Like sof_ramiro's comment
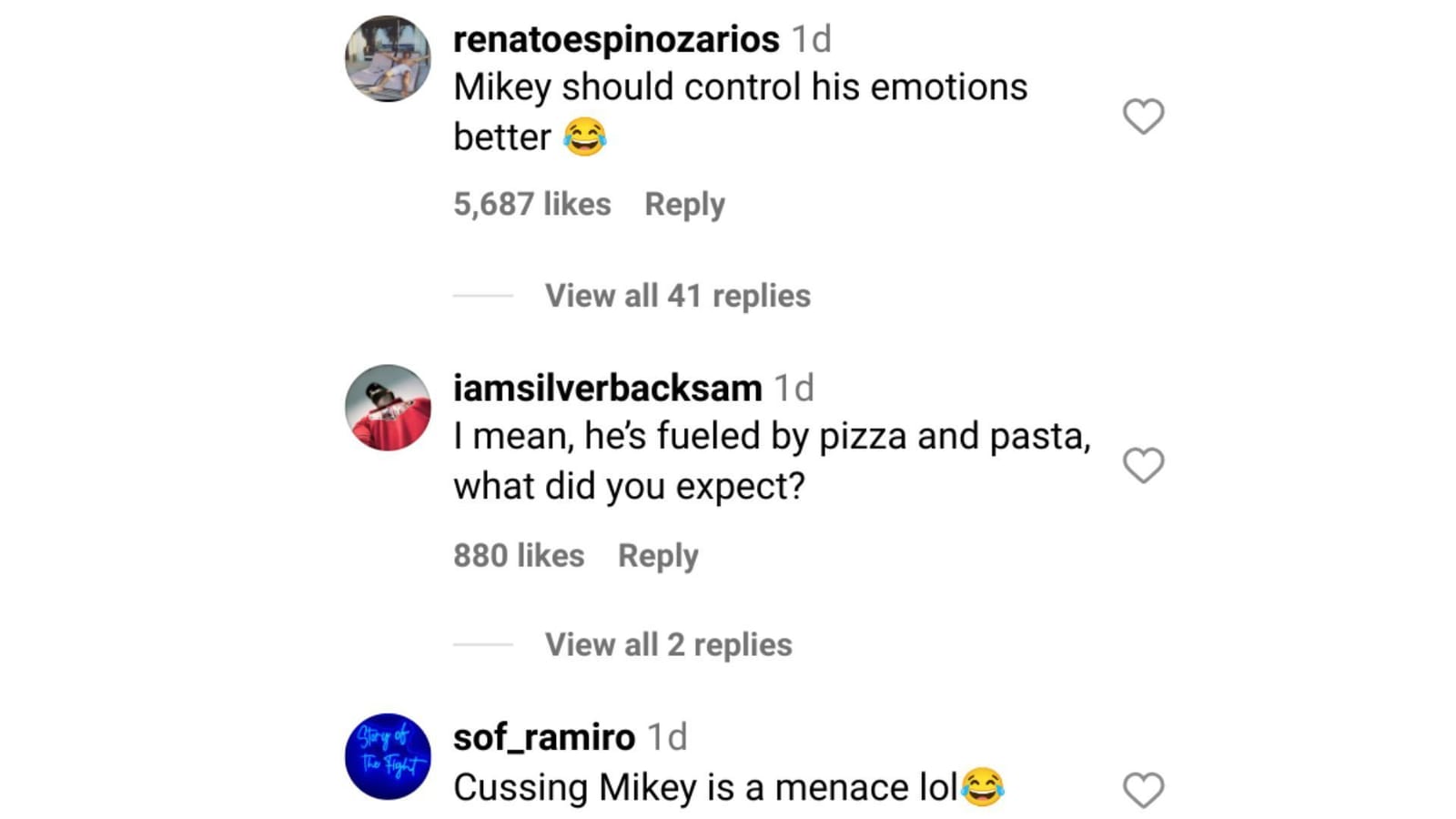Screen dimensions: 1456x819 1143,789
